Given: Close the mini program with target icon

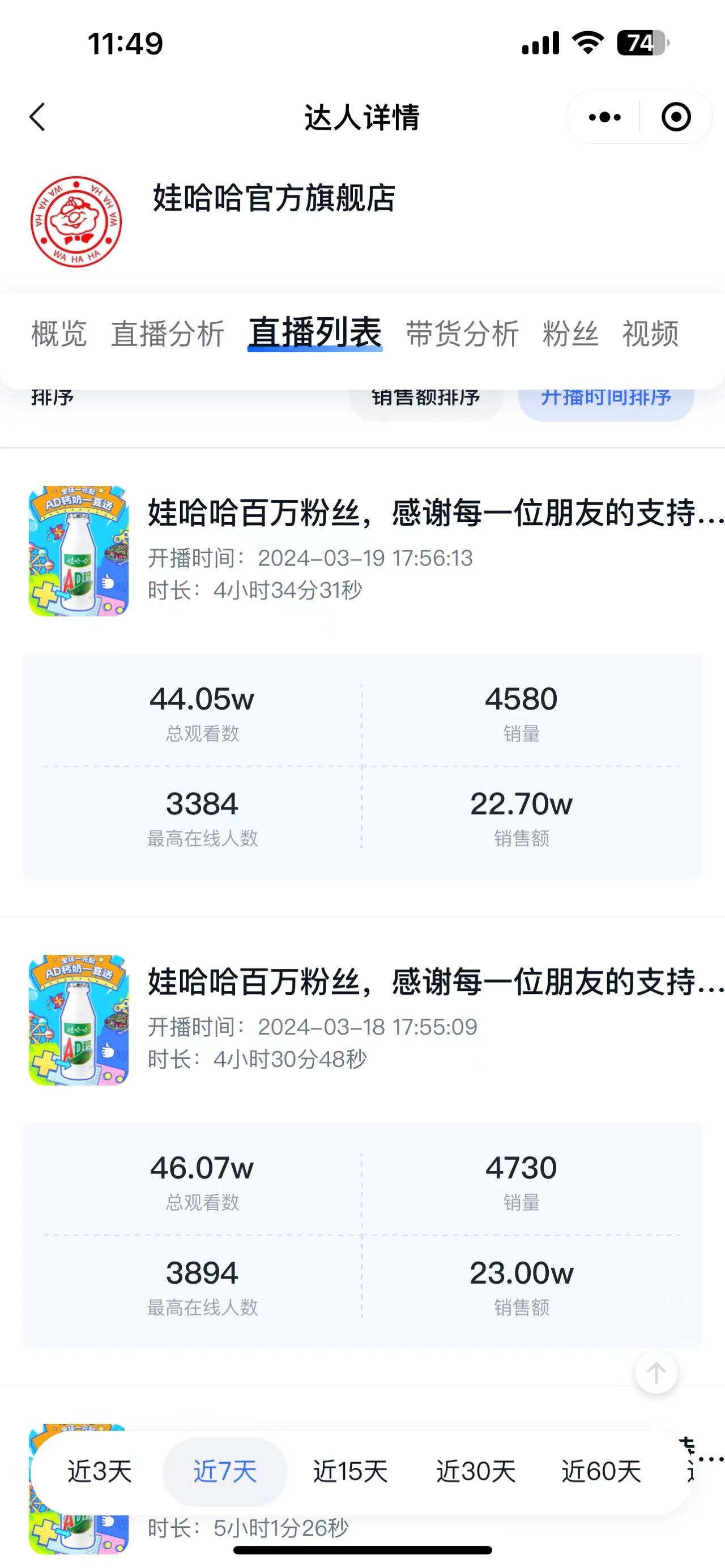Looking at the screenshot, I should [676, 117].
